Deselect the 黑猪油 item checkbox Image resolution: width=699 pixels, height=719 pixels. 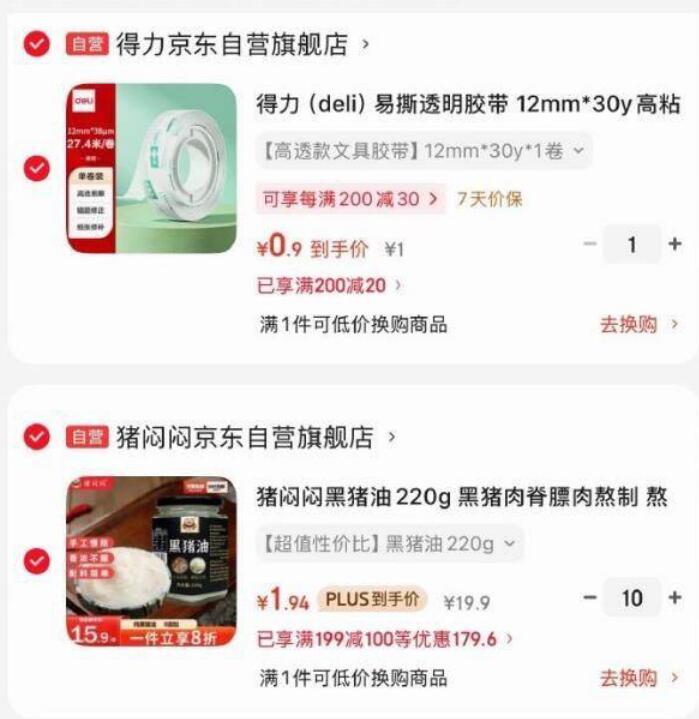point(37,561)
